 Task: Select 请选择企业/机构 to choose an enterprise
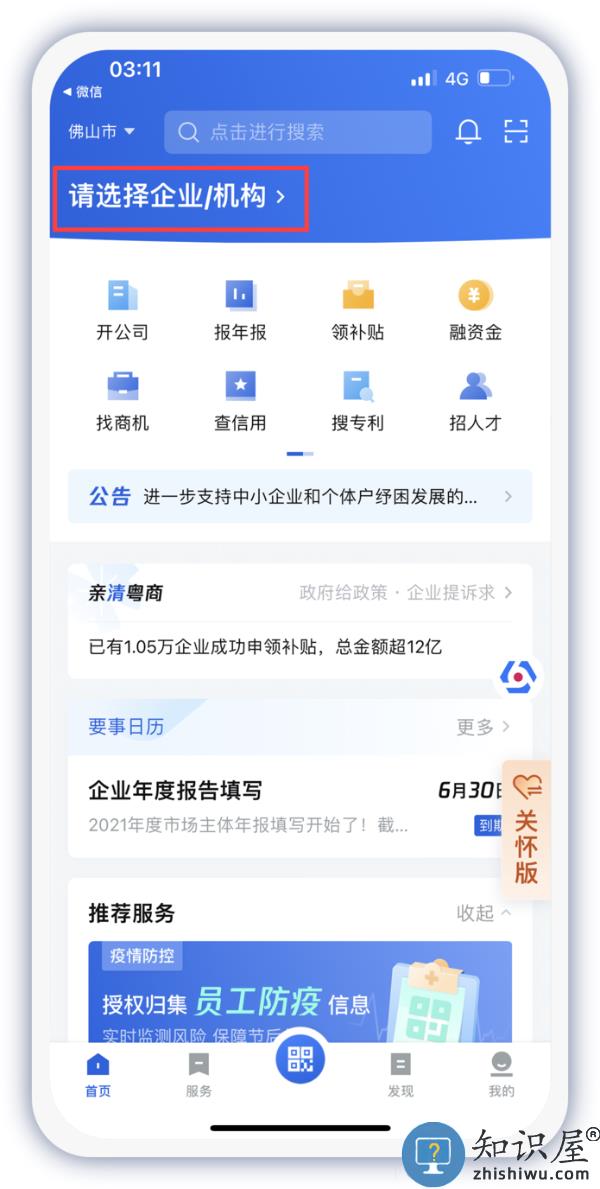178,196
